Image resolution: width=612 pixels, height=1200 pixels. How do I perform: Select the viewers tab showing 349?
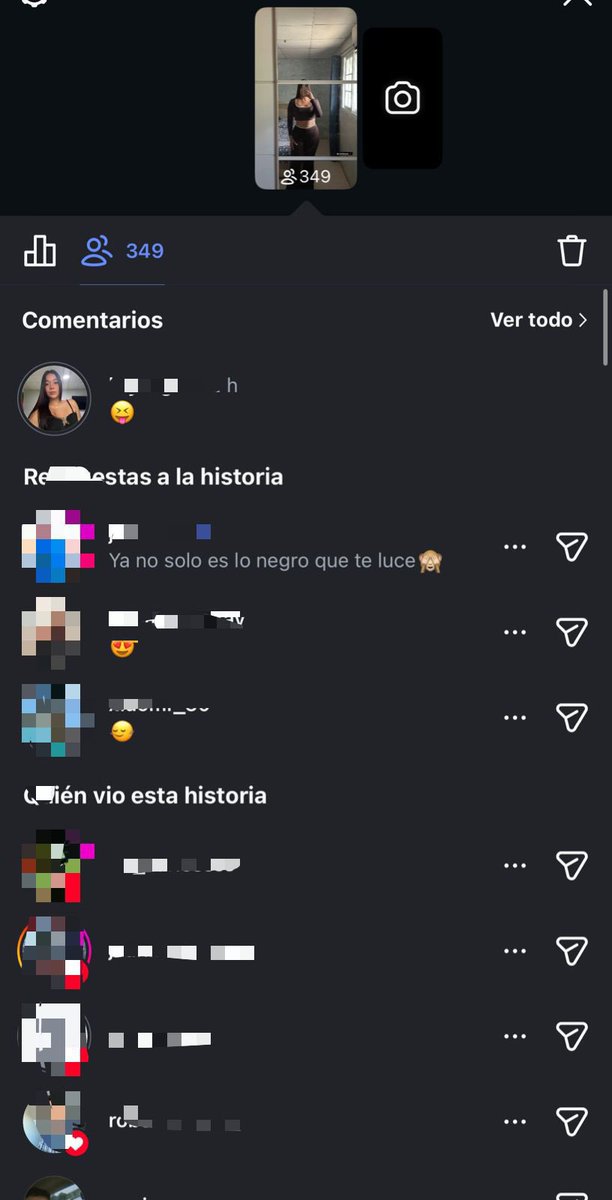point(122,251)
